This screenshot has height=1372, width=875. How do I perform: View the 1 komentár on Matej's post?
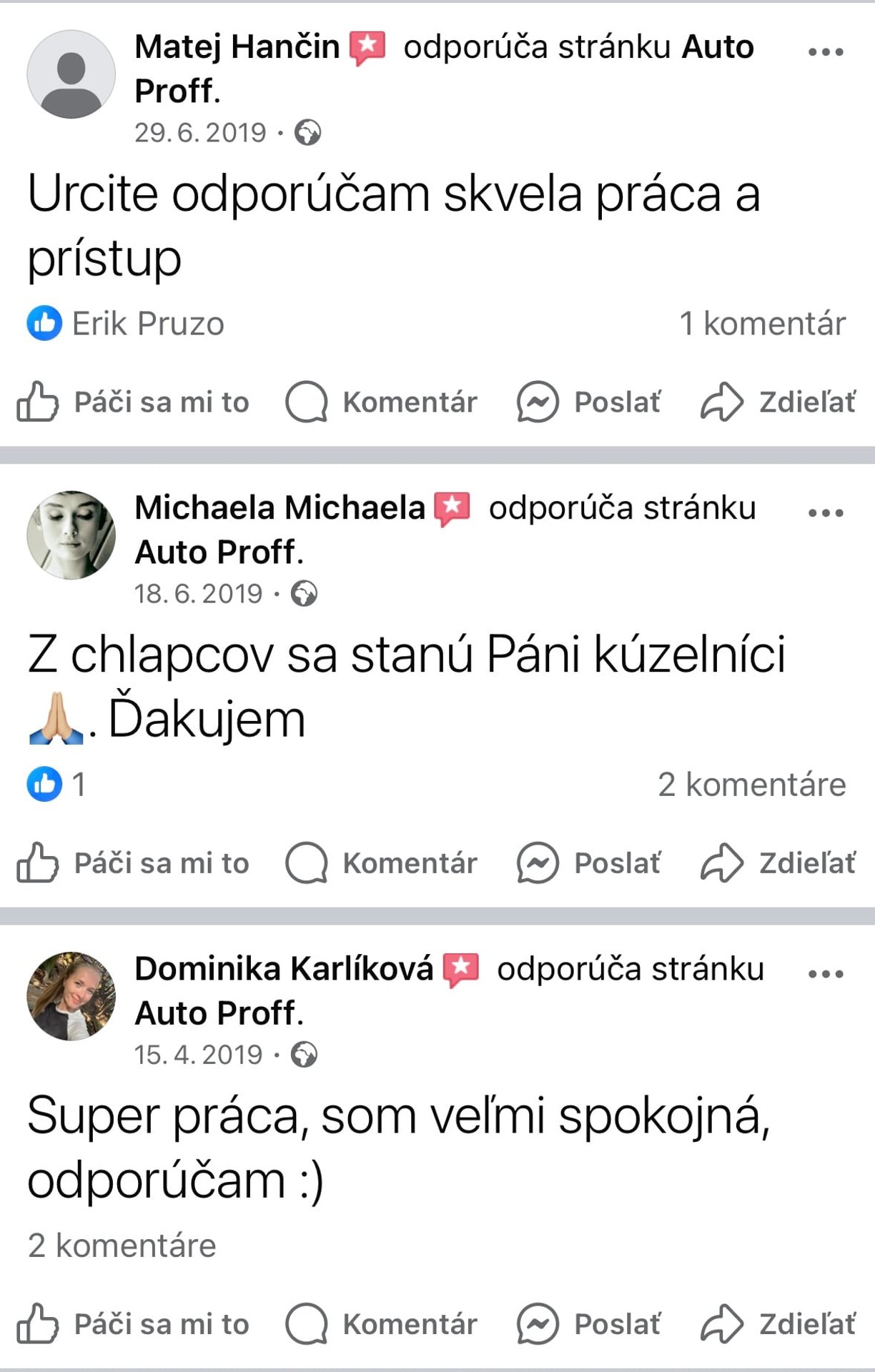click(x=762, y=324)
